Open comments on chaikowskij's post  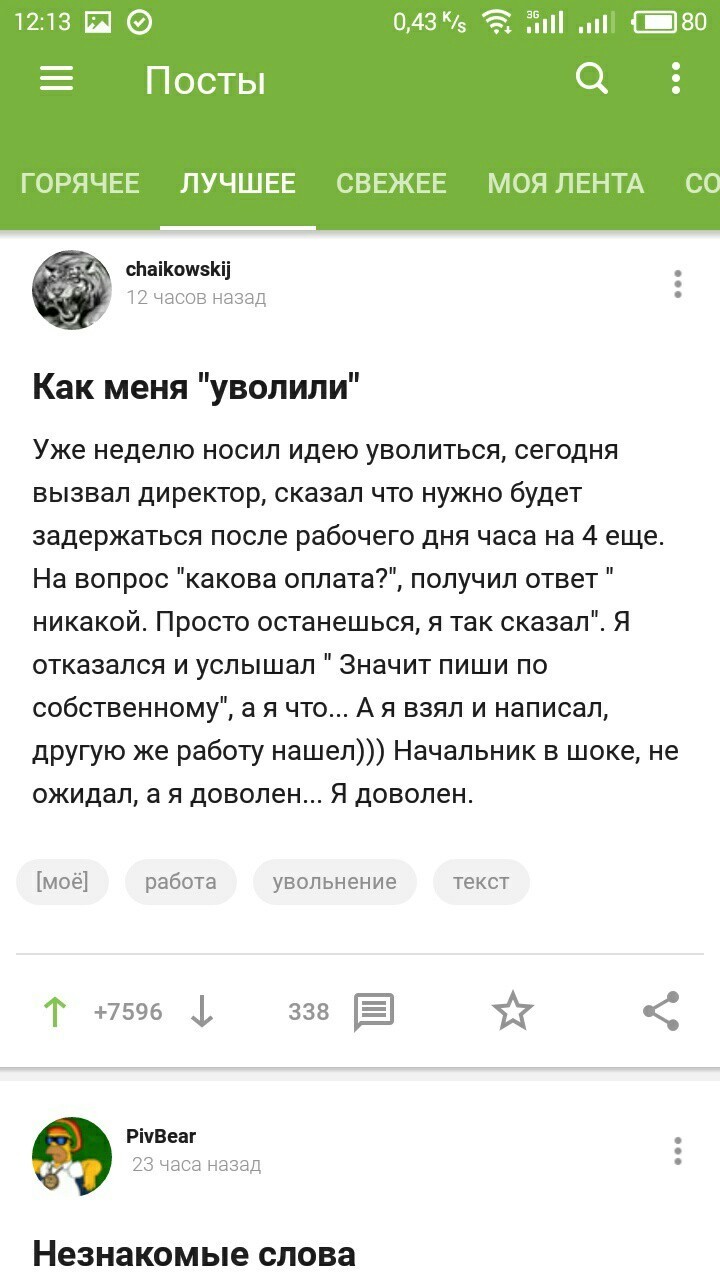[x=374, y=1012]
